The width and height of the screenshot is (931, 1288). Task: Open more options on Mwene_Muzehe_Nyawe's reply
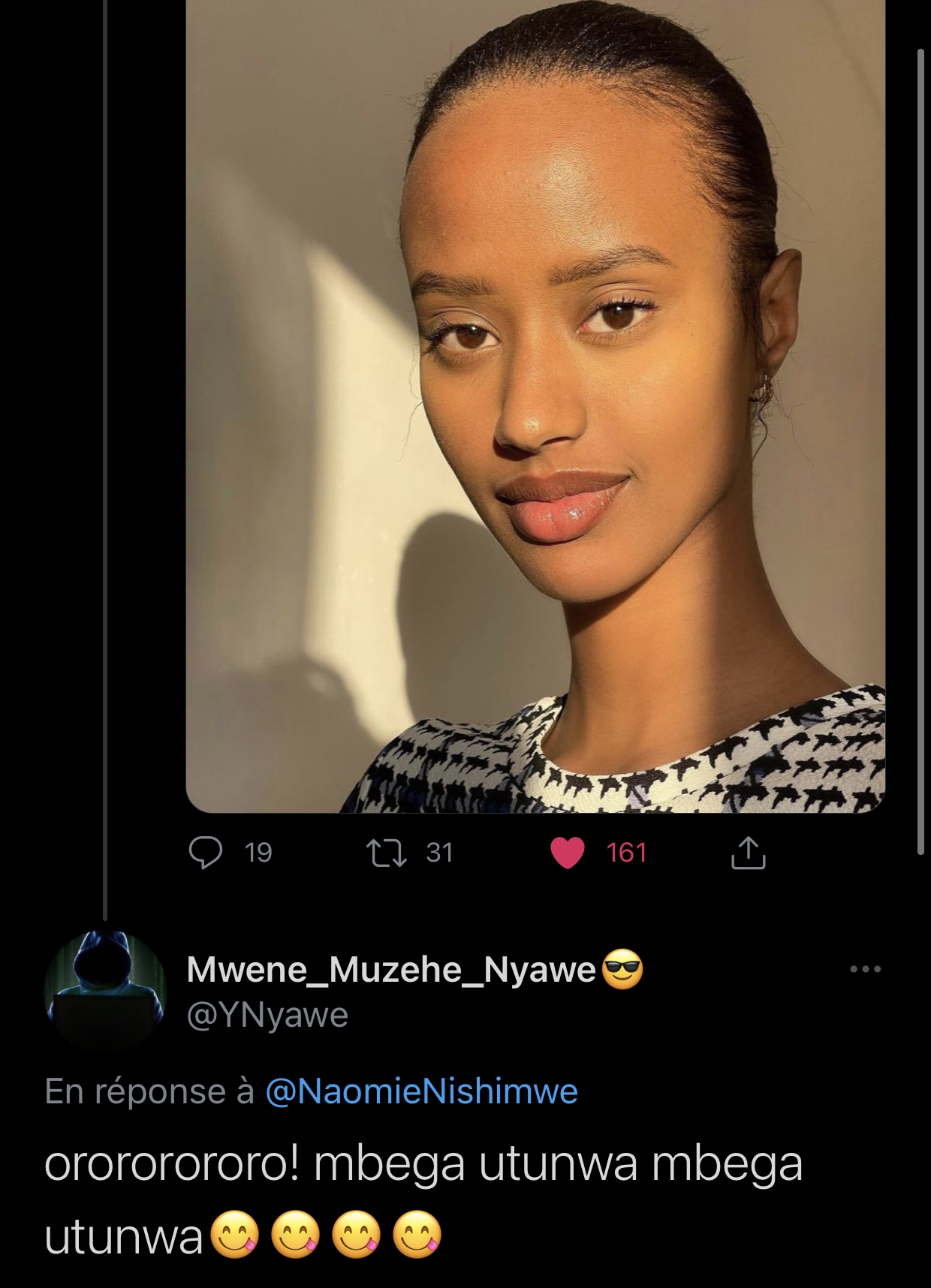865,970
